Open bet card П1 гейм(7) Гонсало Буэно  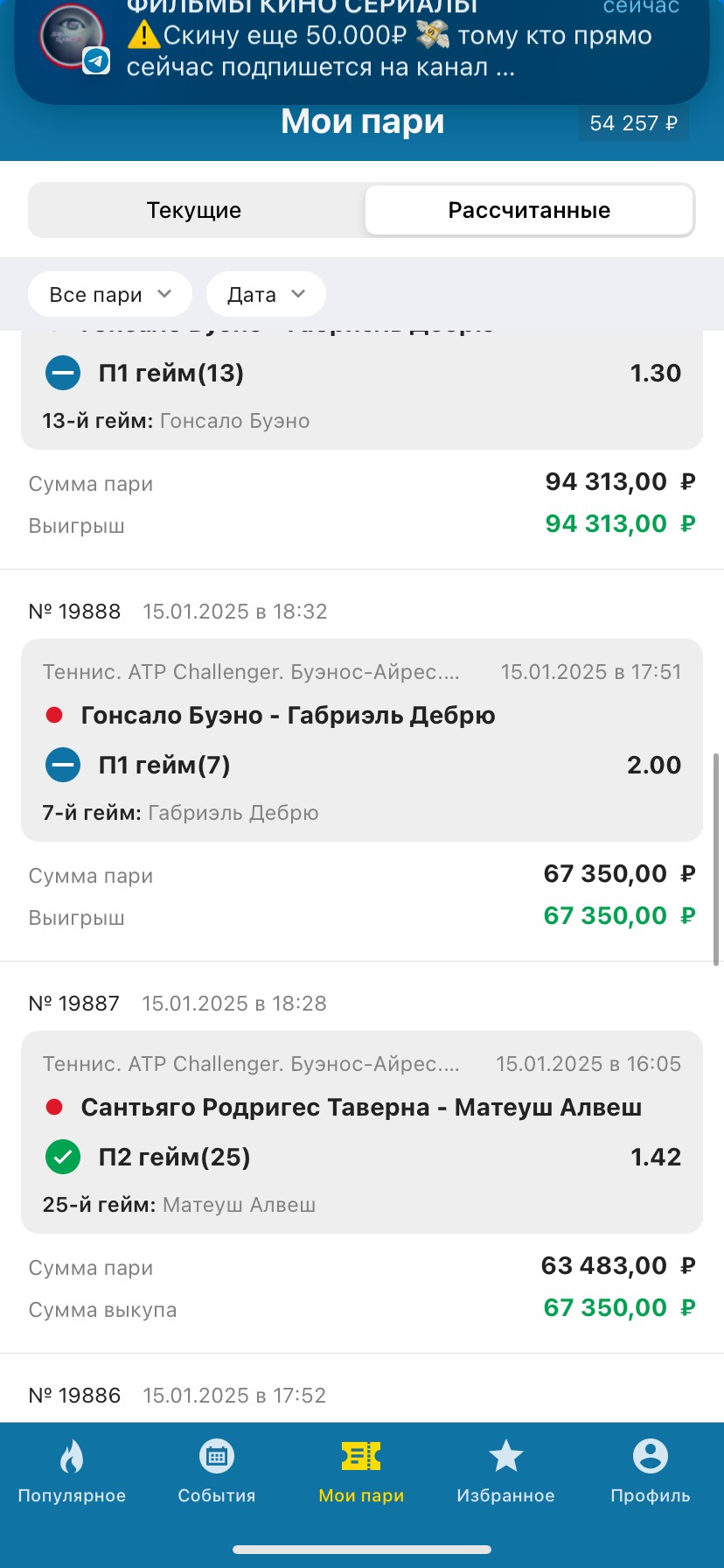(x=362, y=740)
